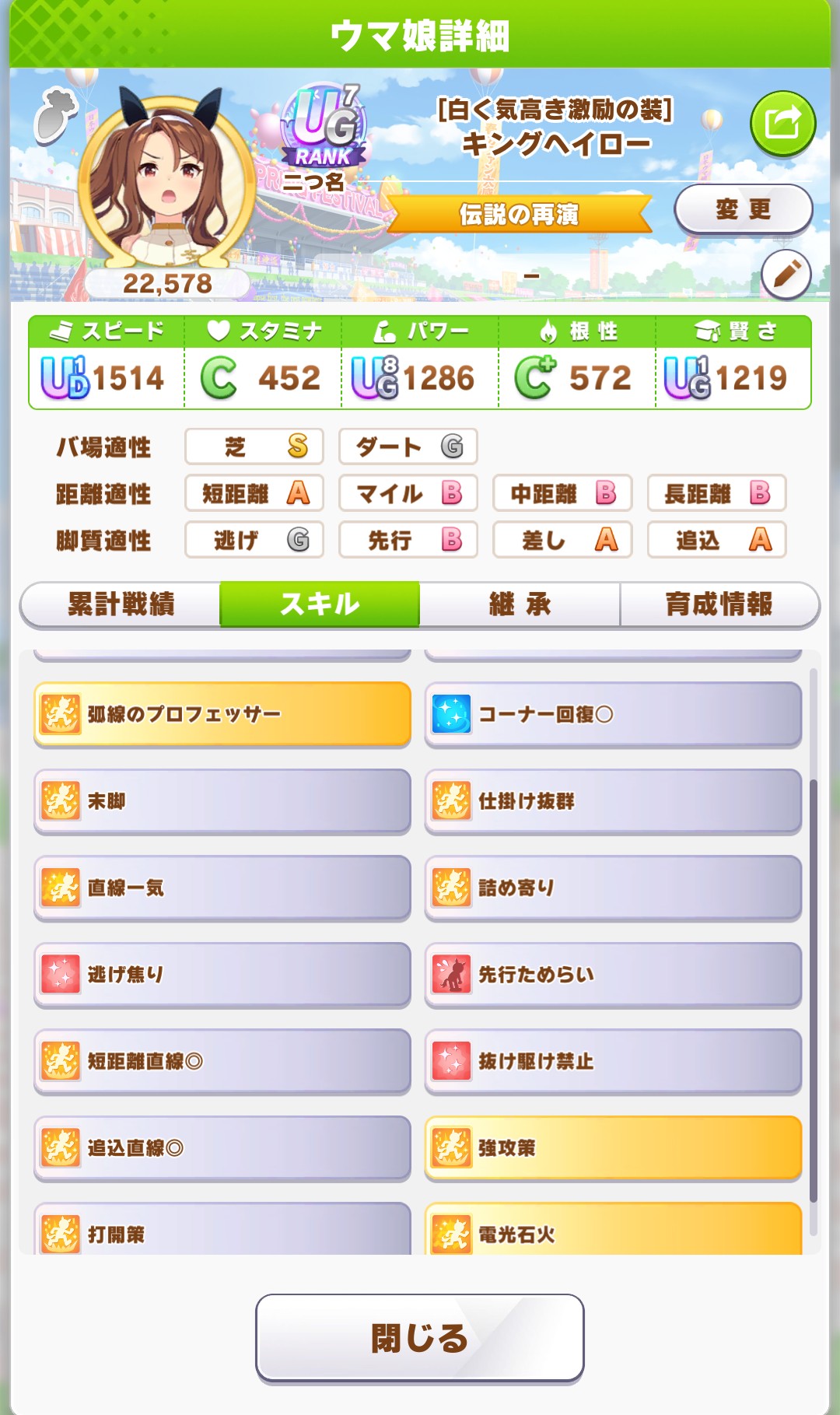
Task: Switch to the 累計戦績 tab
Action: tap(121, 604)
